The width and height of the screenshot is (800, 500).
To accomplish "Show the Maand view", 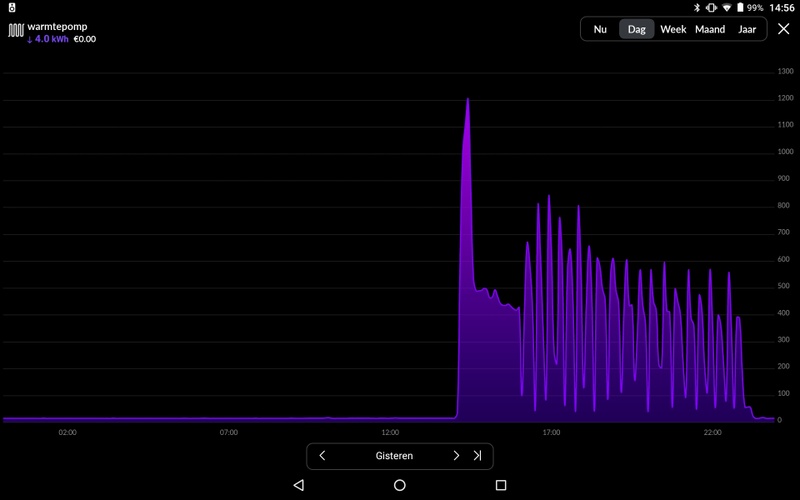I will (710, 29).
